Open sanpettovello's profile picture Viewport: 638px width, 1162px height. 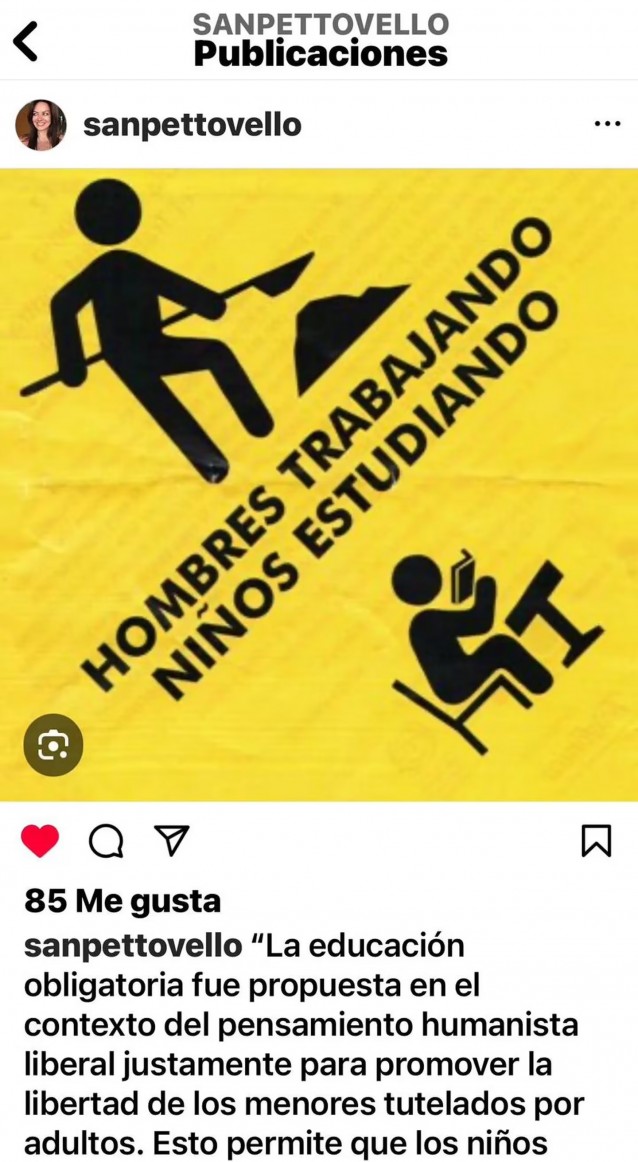click(41, 125)
